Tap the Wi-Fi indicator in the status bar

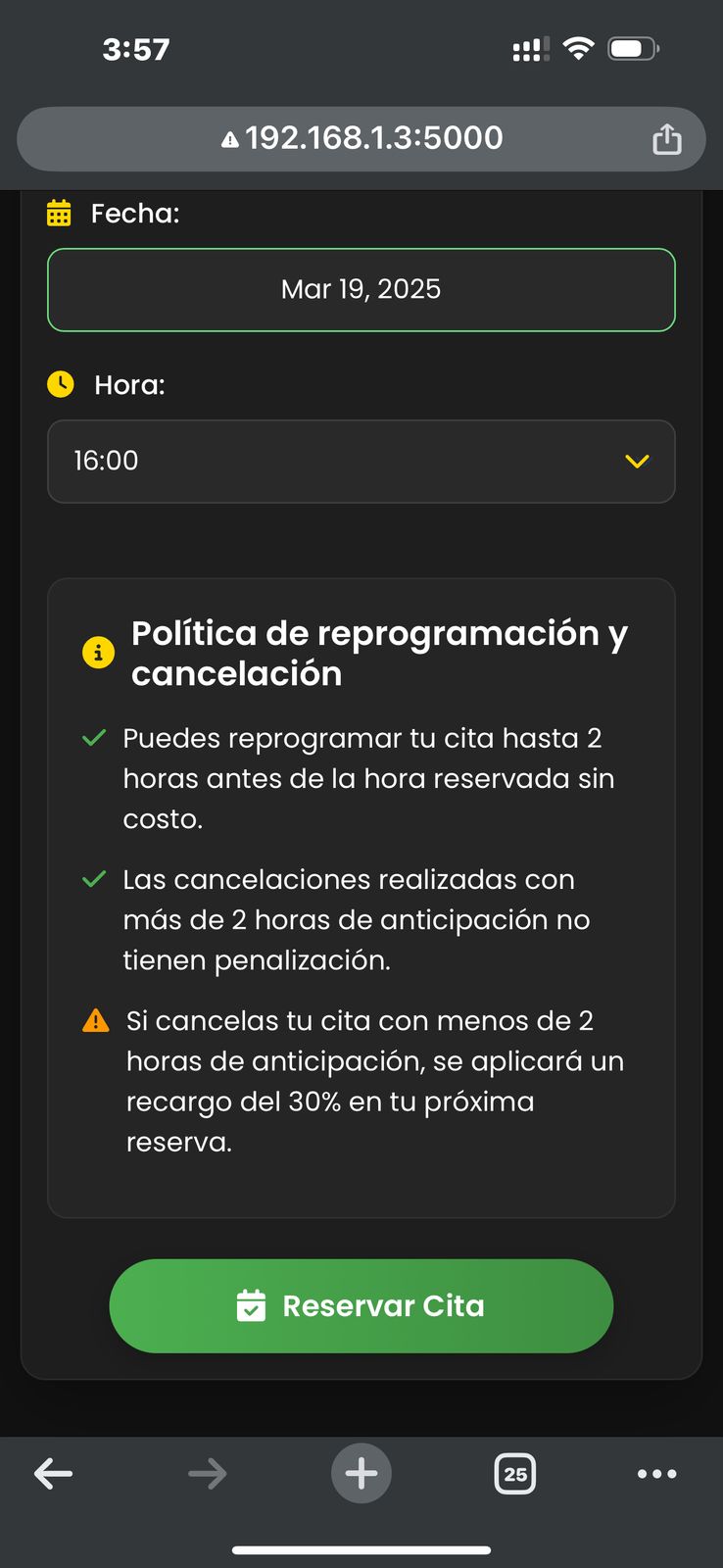point(579,48)
